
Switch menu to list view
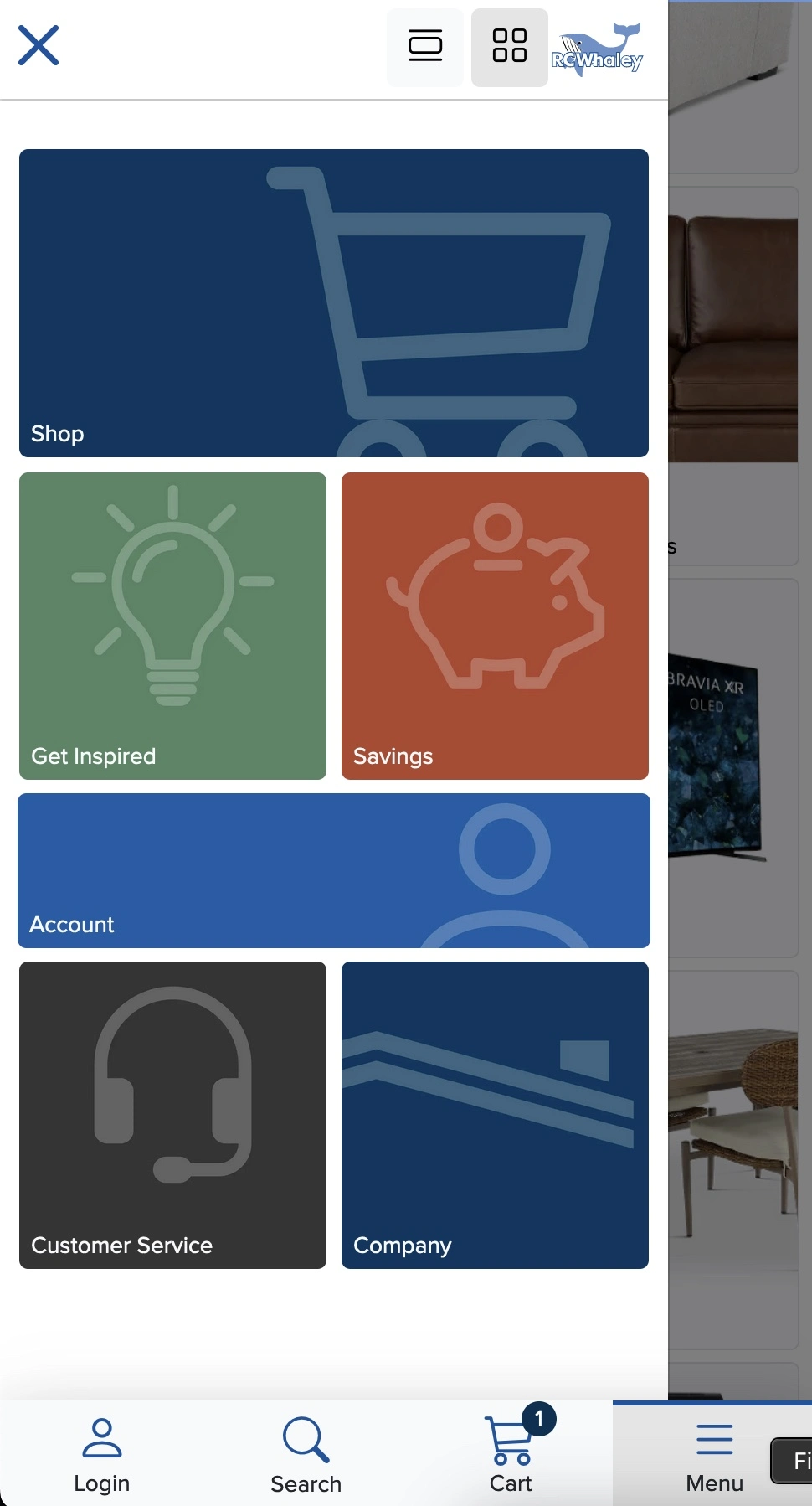[x=424, y=47]
